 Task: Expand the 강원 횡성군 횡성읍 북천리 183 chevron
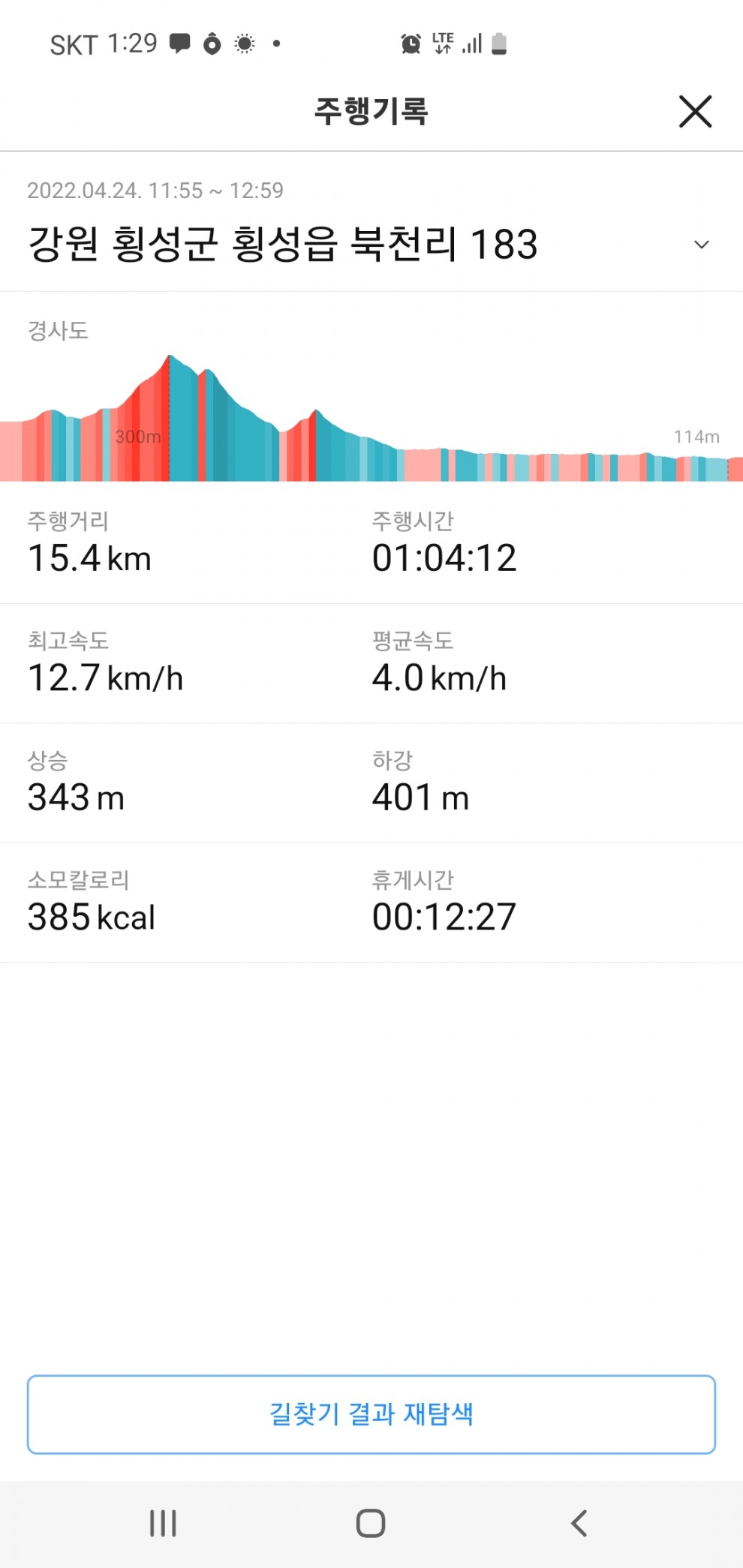pyautogui.click(x=702, y=245)
